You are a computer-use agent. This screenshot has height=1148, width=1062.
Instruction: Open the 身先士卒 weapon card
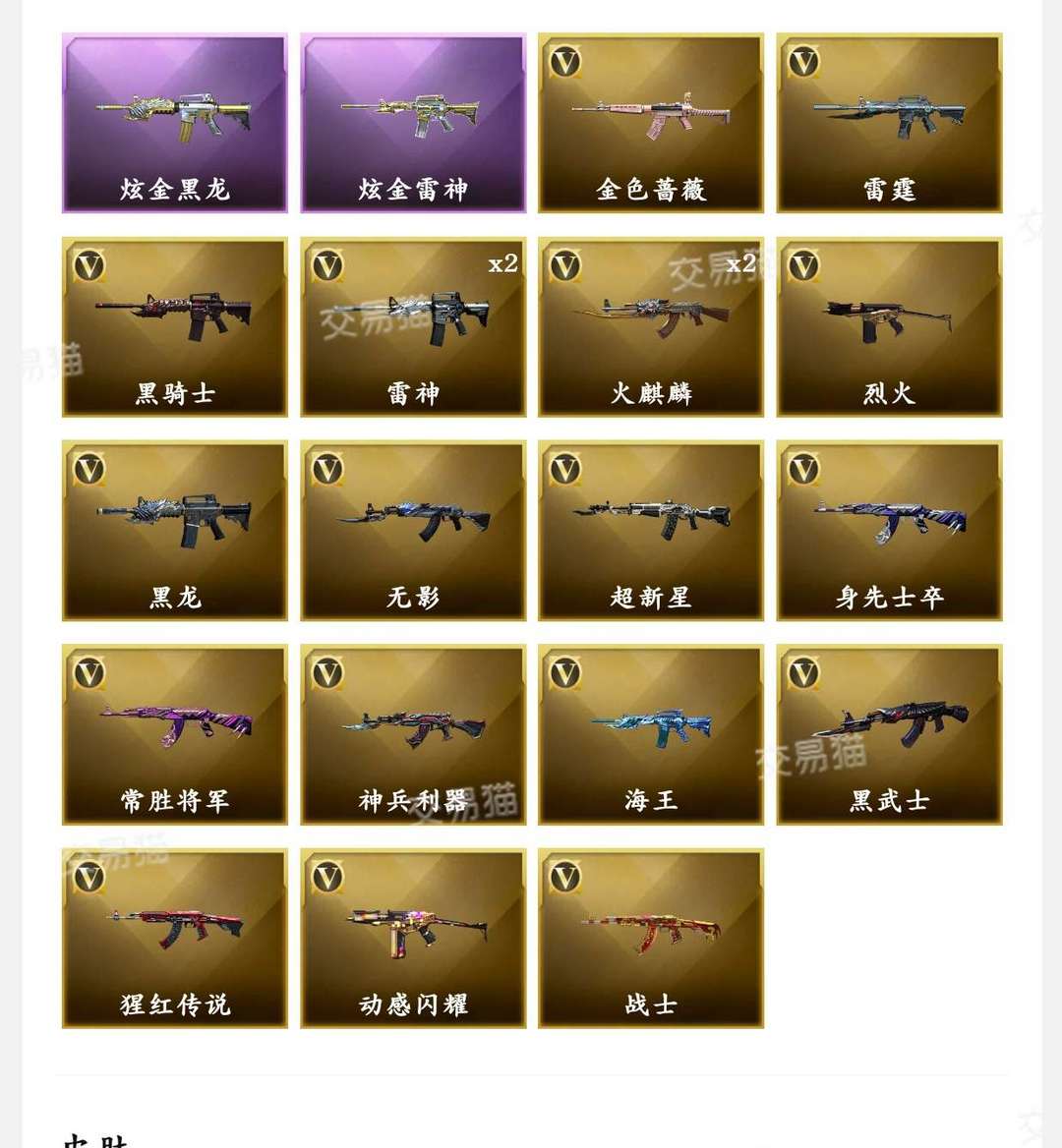tap(889, 531)
